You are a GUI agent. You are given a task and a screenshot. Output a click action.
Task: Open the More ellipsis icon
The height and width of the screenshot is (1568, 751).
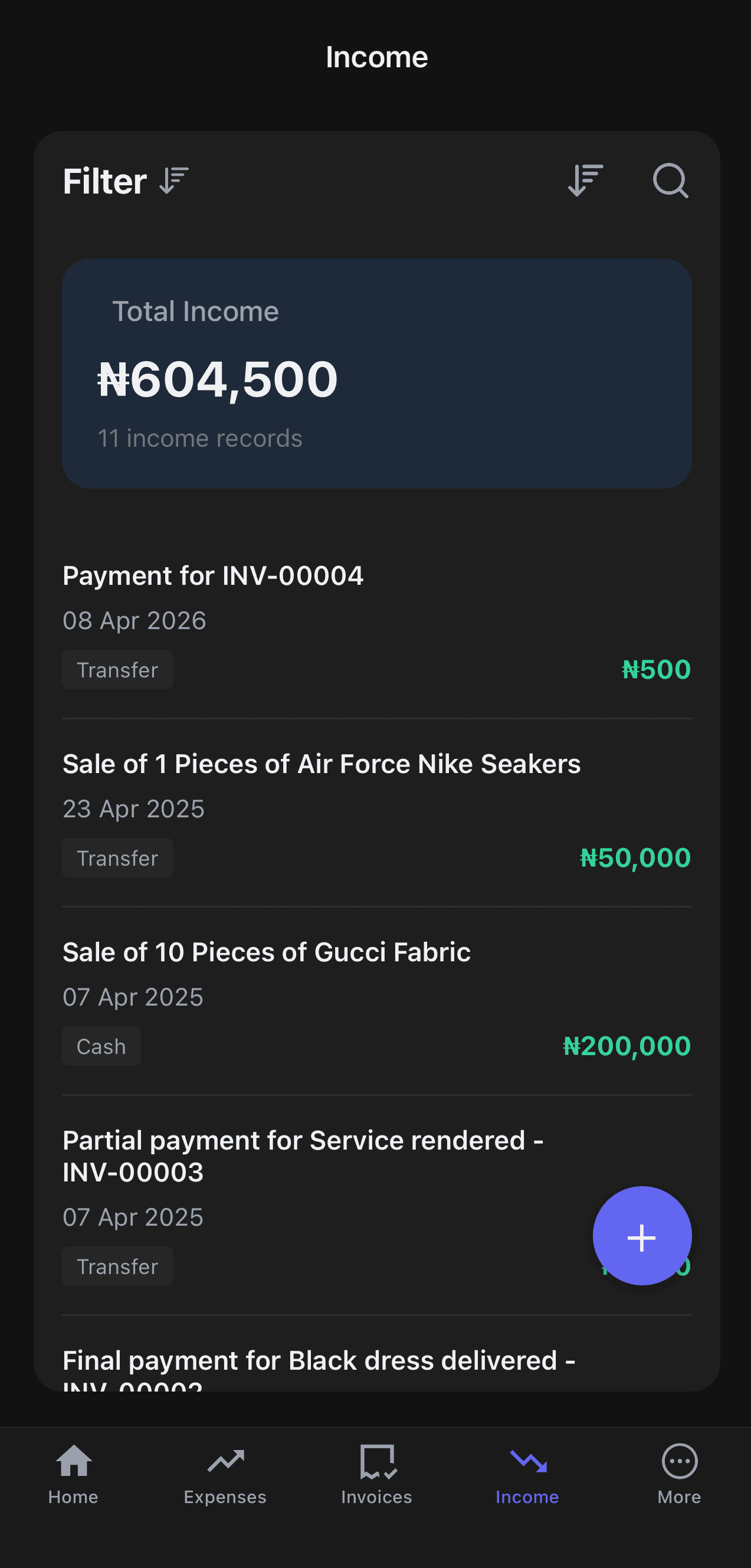coord(678,1461)
